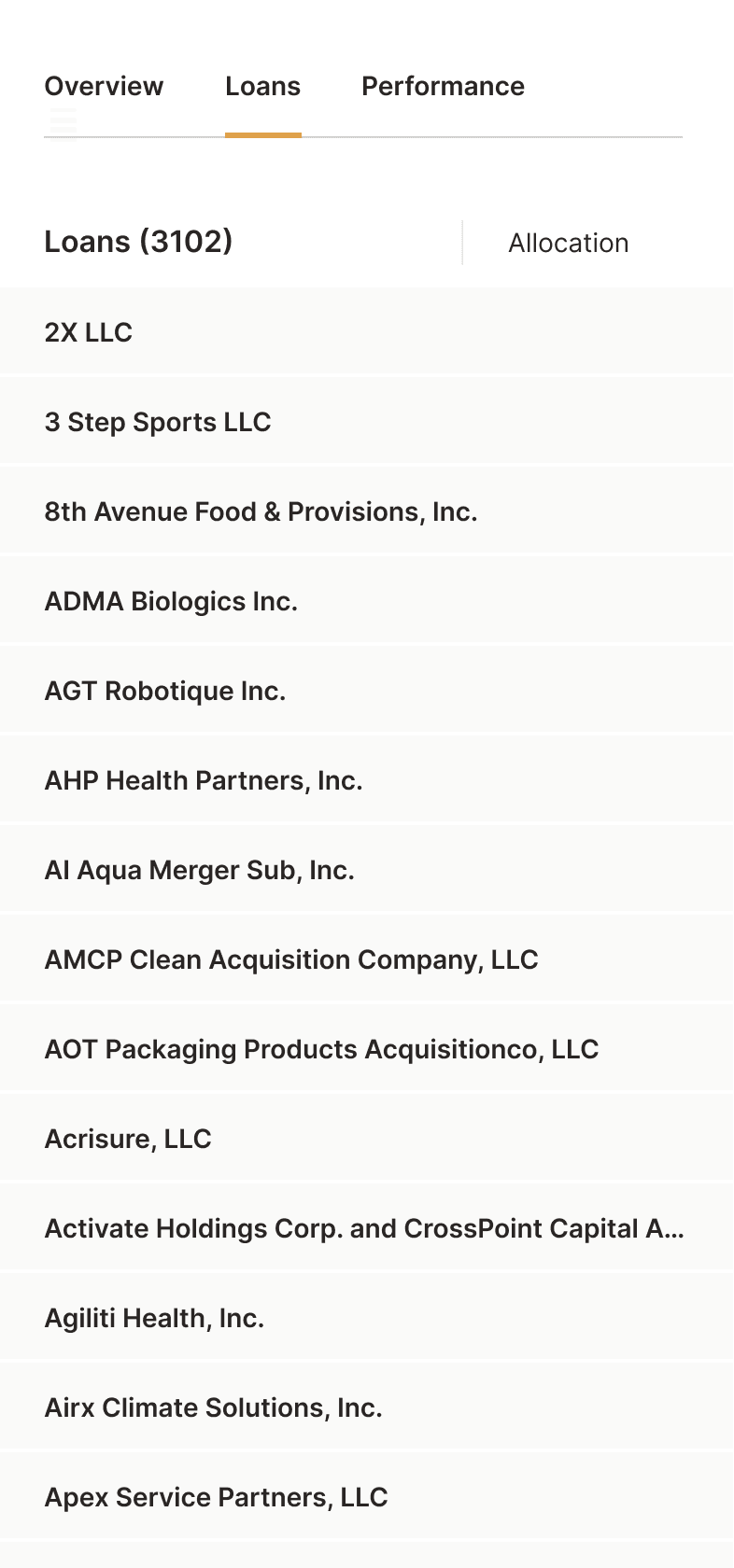Viewport: 734px width, 1568px height.
Task: Open Apex Service Partners, LLC details
Action: (x=216, y=1497)
